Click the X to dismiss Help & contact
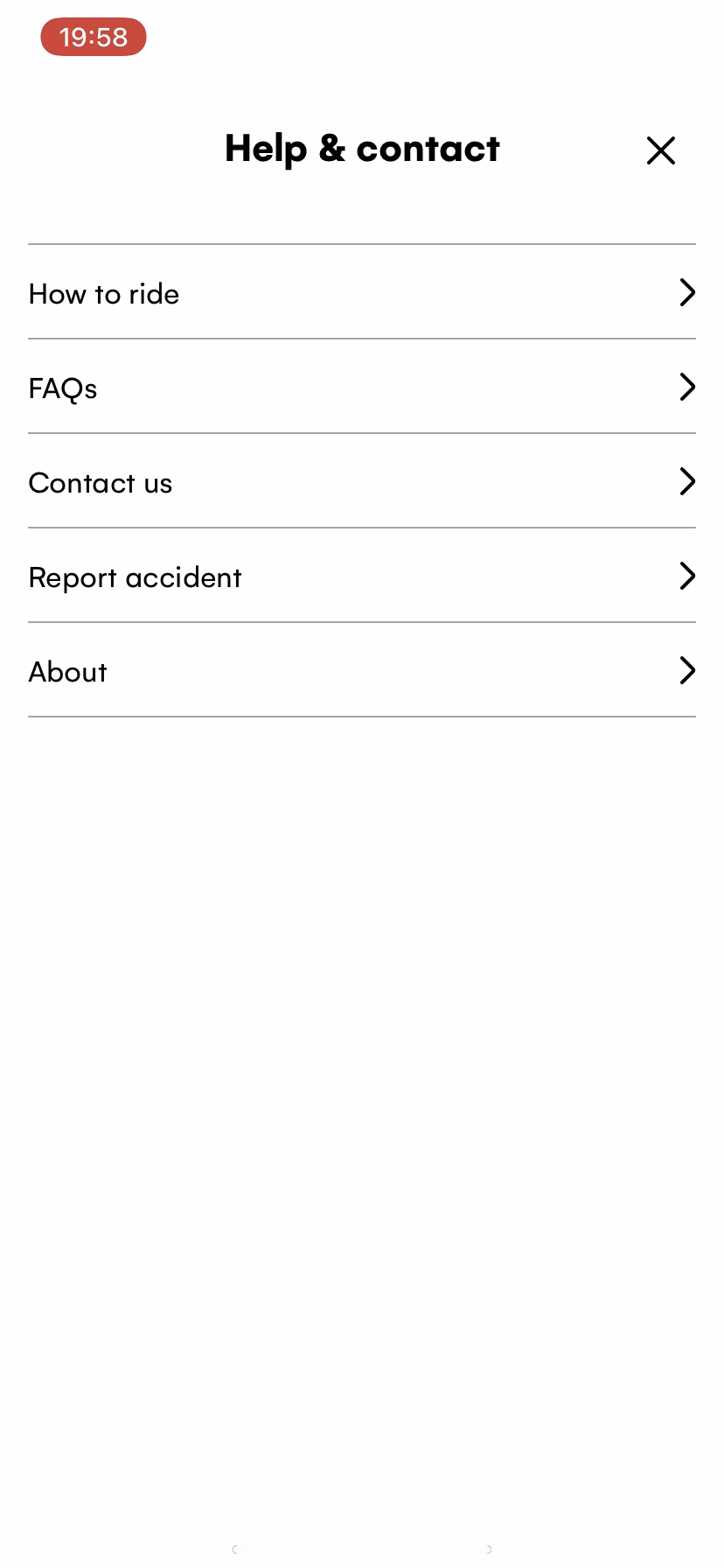The image size is (724, 1568). [661, 150]
